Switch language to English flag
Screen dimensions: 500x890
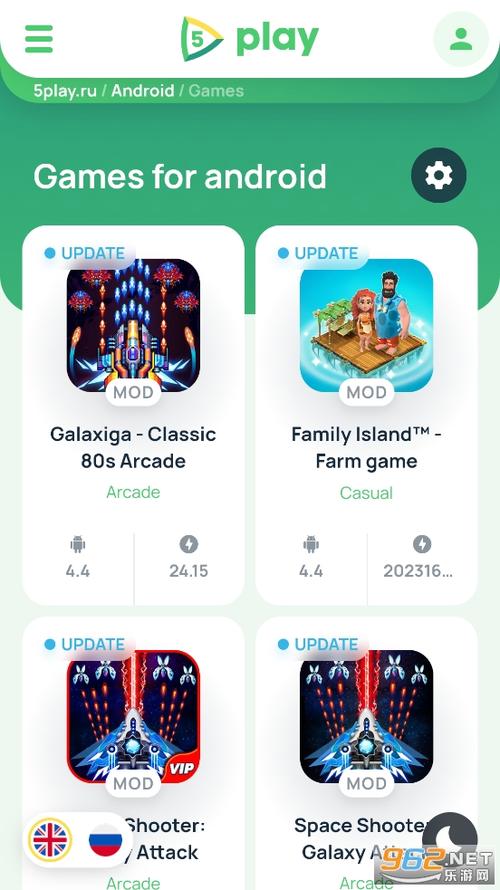50,841
